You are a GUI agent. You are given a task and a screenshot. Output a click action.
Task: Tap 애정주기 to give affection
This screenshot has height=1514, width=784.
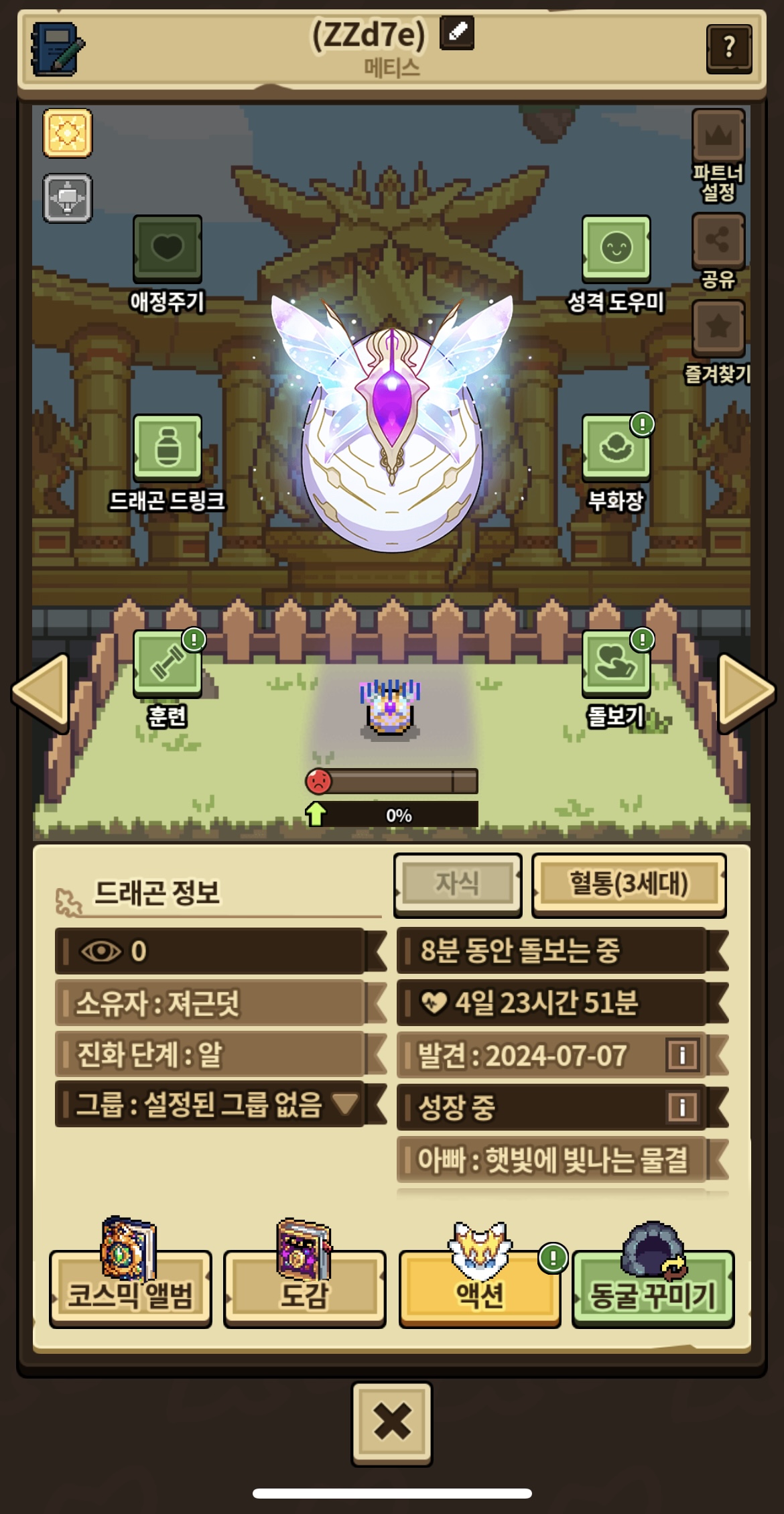(168, 249)
